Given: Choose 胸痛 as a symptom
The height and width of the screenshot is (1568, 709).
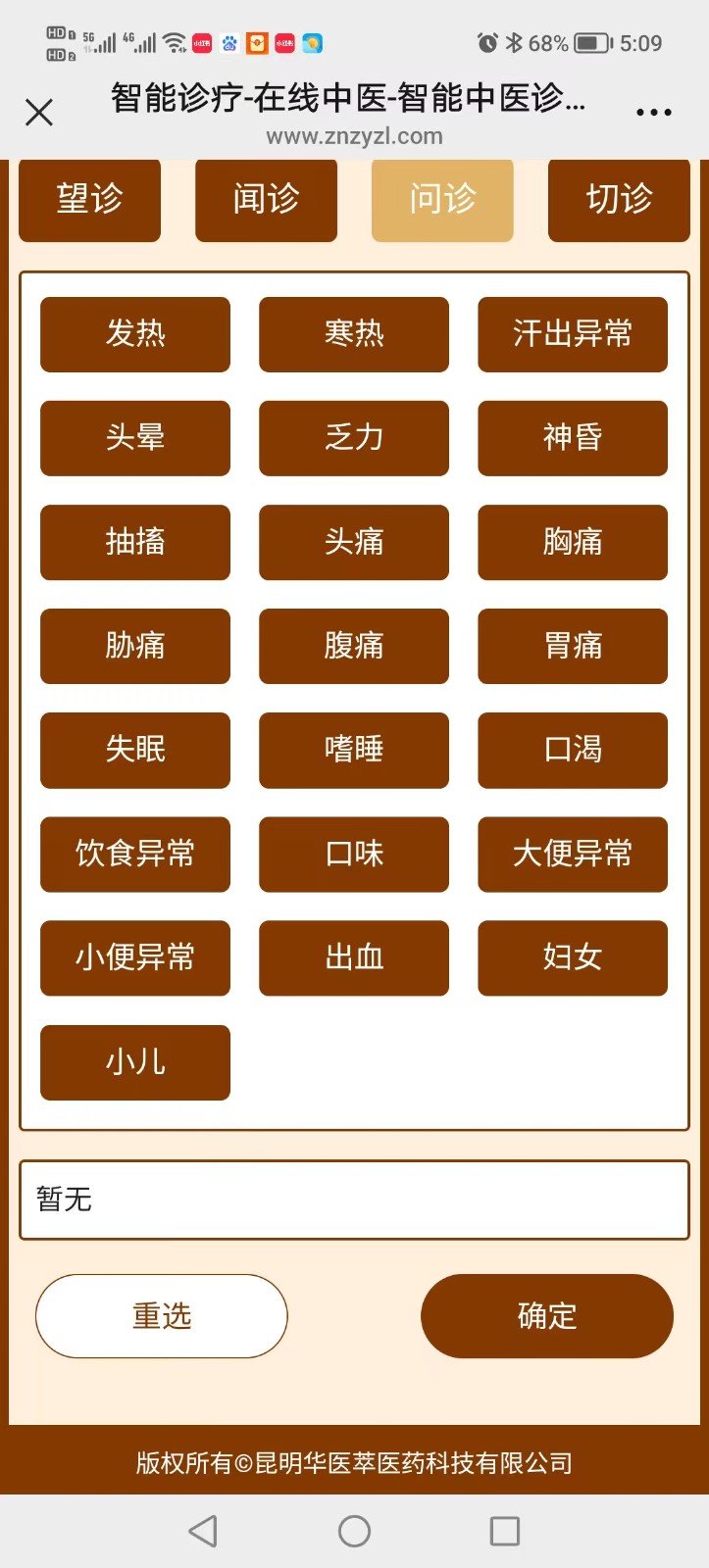Looking at the screenshot, I should click(573, 542).
